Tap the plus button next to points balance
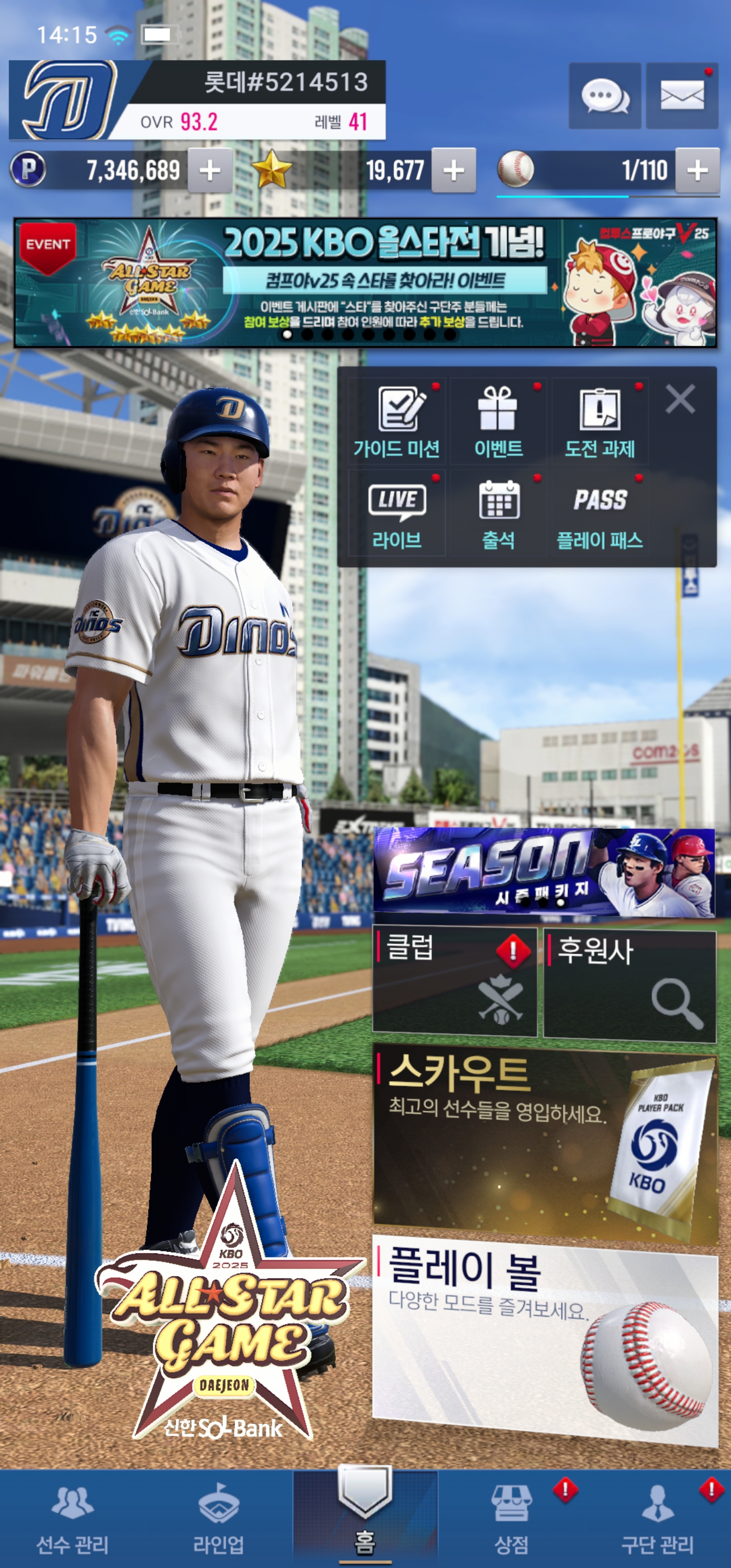Image resolution: width=731 pixels, height=1568 pixels. 210,171
